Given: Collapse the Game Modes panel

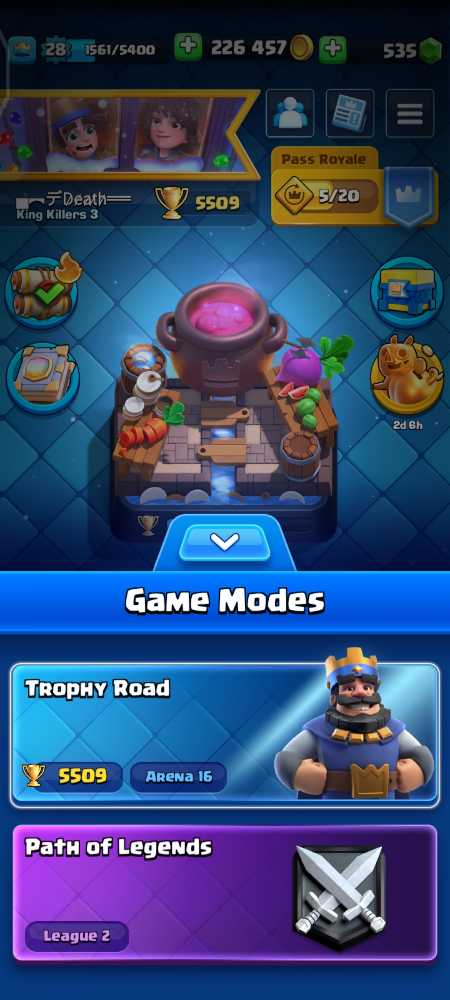Looking at the screenshot, I should pyautogui.click(x=224, y=542).
